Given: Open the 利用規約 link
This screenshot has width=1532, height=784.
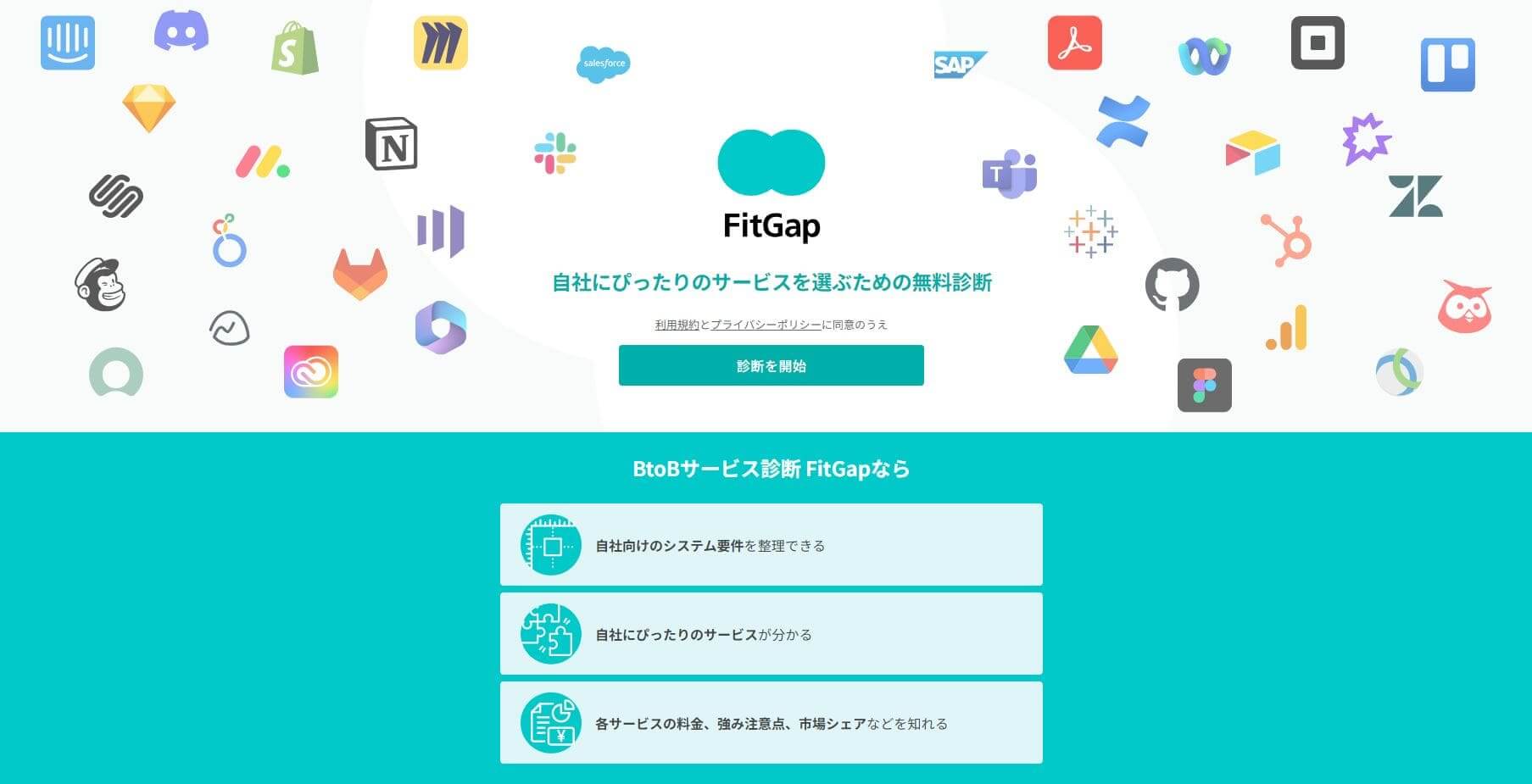Looking at the screenshot, I should [677, 325].
